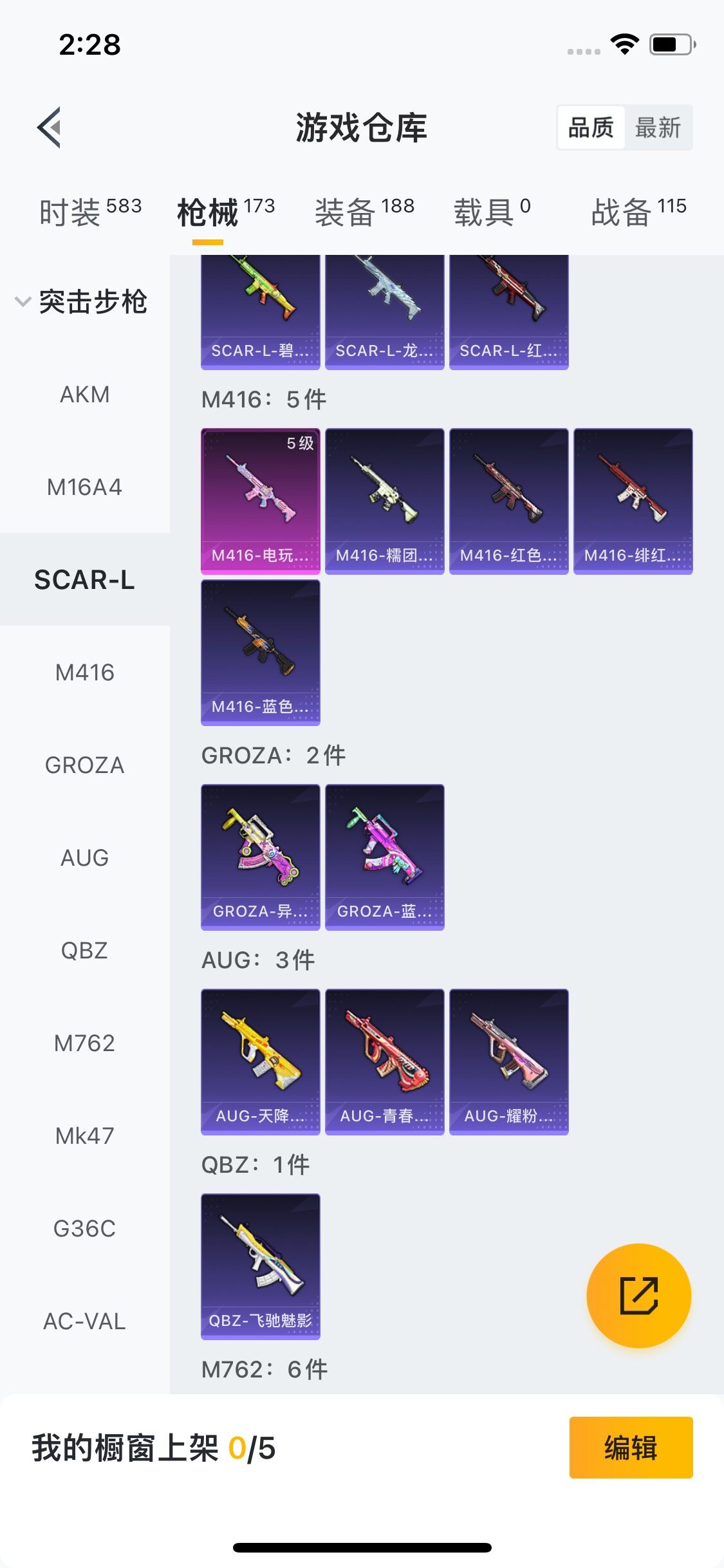The height and width of the screenshot is (1568, 724).
Task: Open the M416-蓝色 skin tile
Action: click(x=261, y=652)
